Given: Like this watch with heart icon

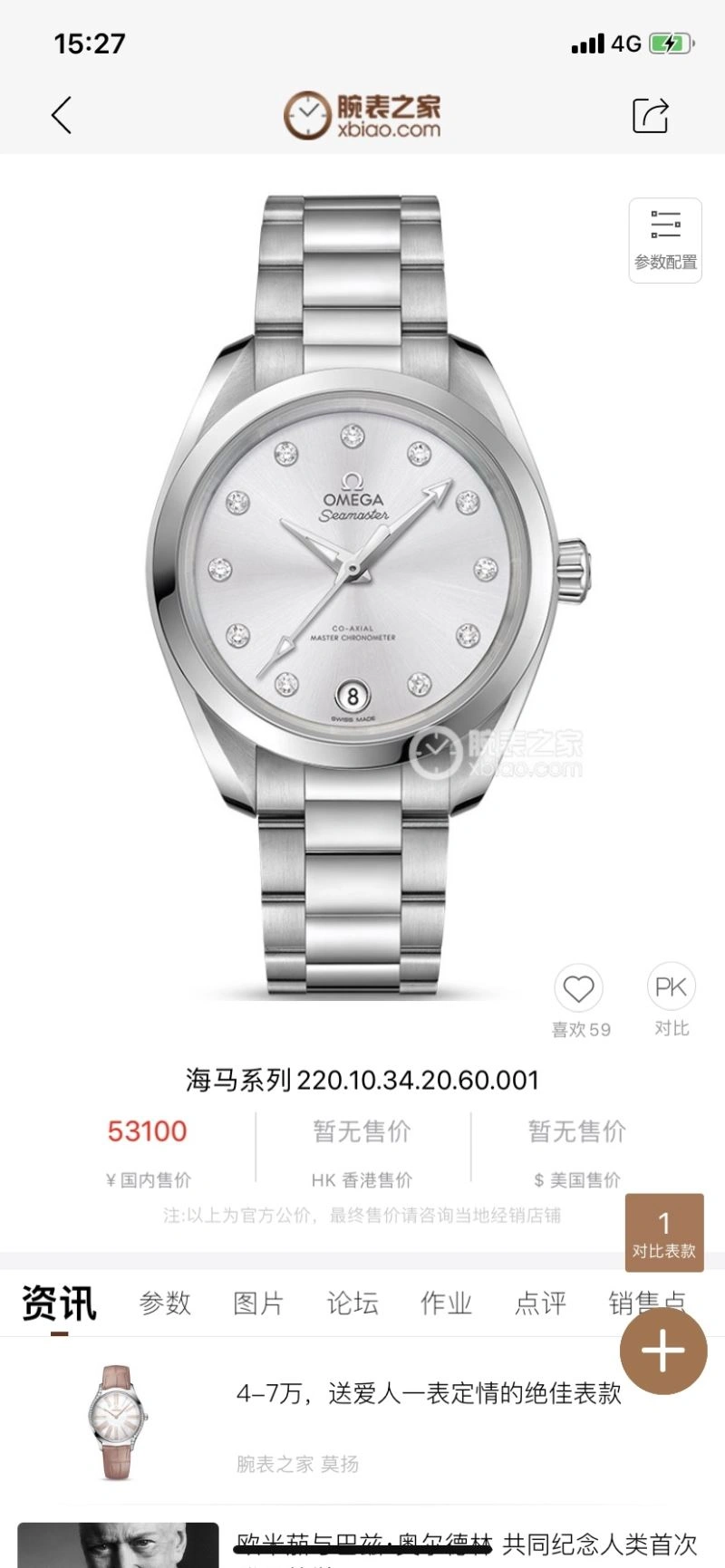Looking at the screenshot, I should (x=579, y=989).
